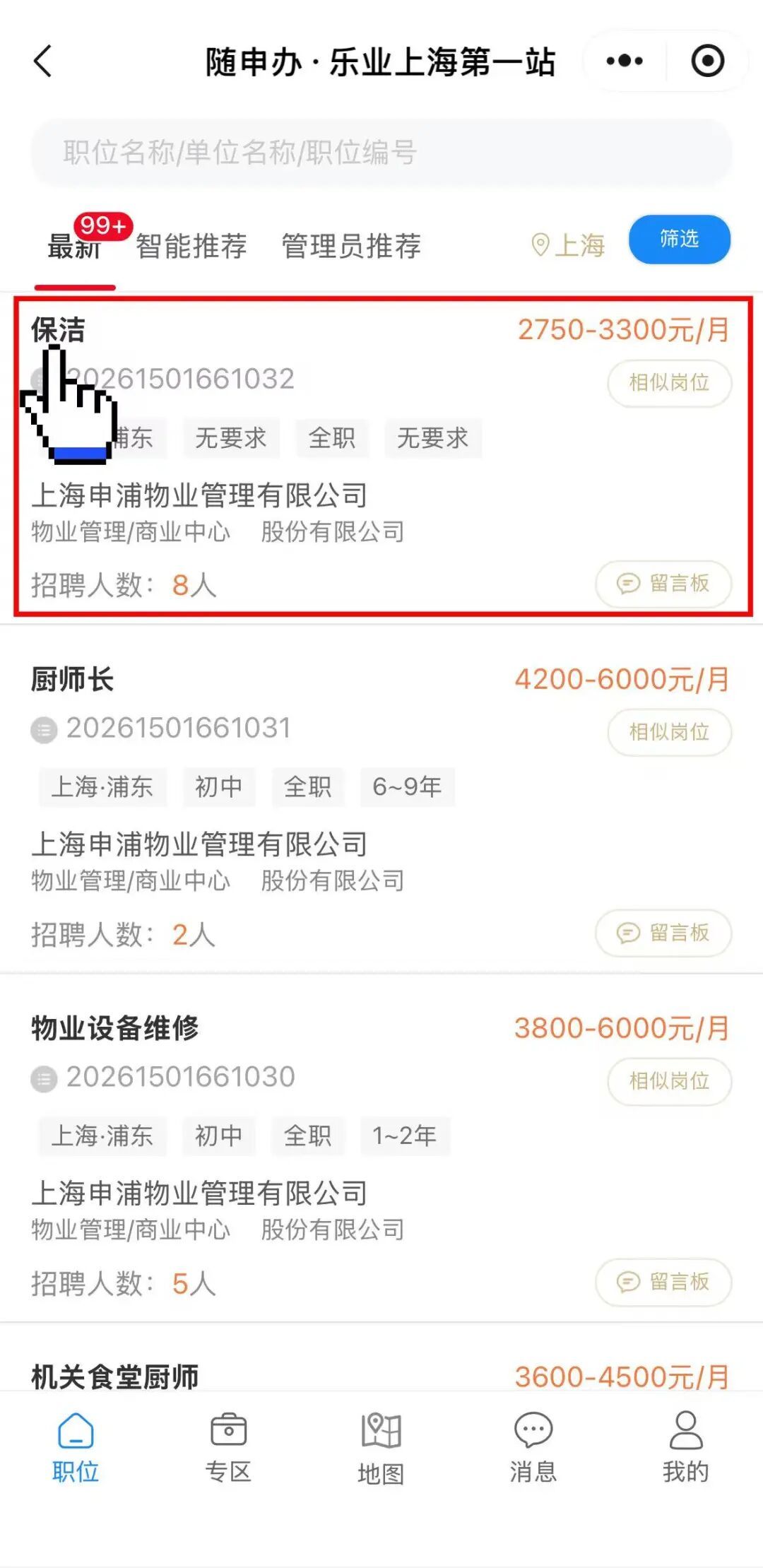View 相似岗位 for the 厨师长 job
Image resolution: width=763 pixels, height=1568 pixels.
pyautogui.click(x=669, y=732)
